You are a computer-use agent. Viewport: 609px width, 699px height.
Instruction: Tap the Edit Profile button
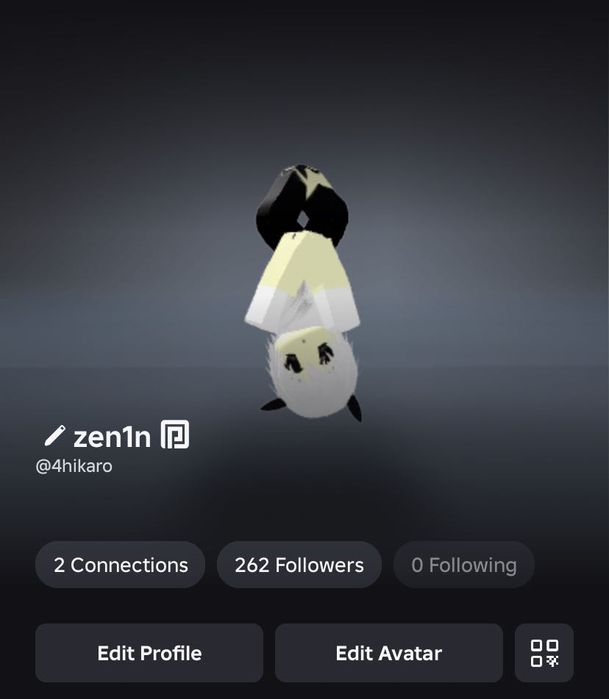click(149, 653)
